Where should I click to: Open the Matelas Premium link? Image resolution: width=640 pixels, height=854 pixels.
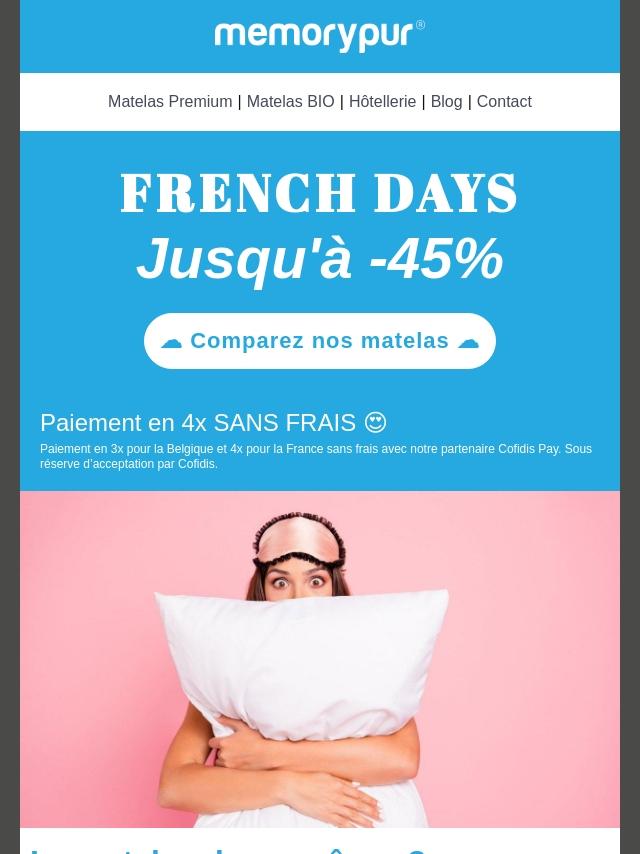point(170,102)
